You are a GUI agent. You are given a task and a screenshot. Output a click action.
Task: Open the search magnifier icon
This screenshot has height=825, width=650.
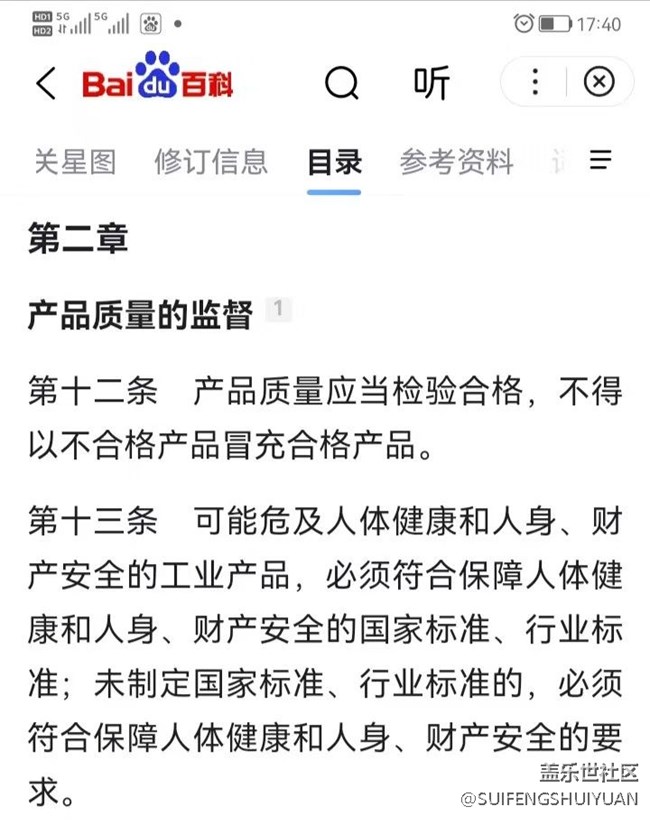click(341, 83)
